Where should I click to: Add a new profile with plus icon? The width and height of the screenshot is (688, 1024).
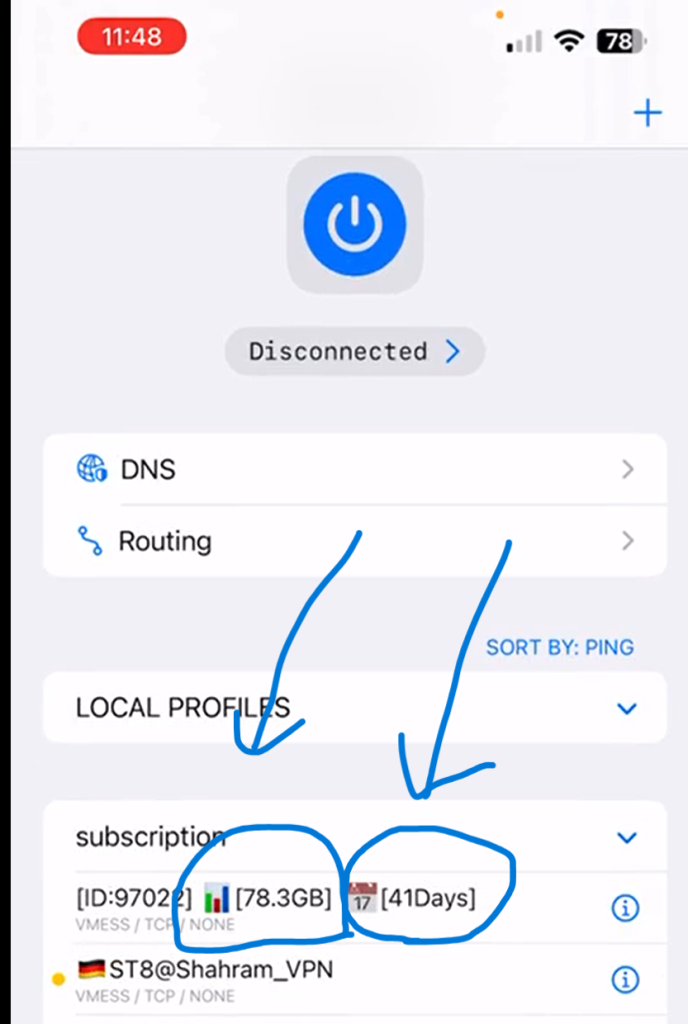[x=647, y=113]
